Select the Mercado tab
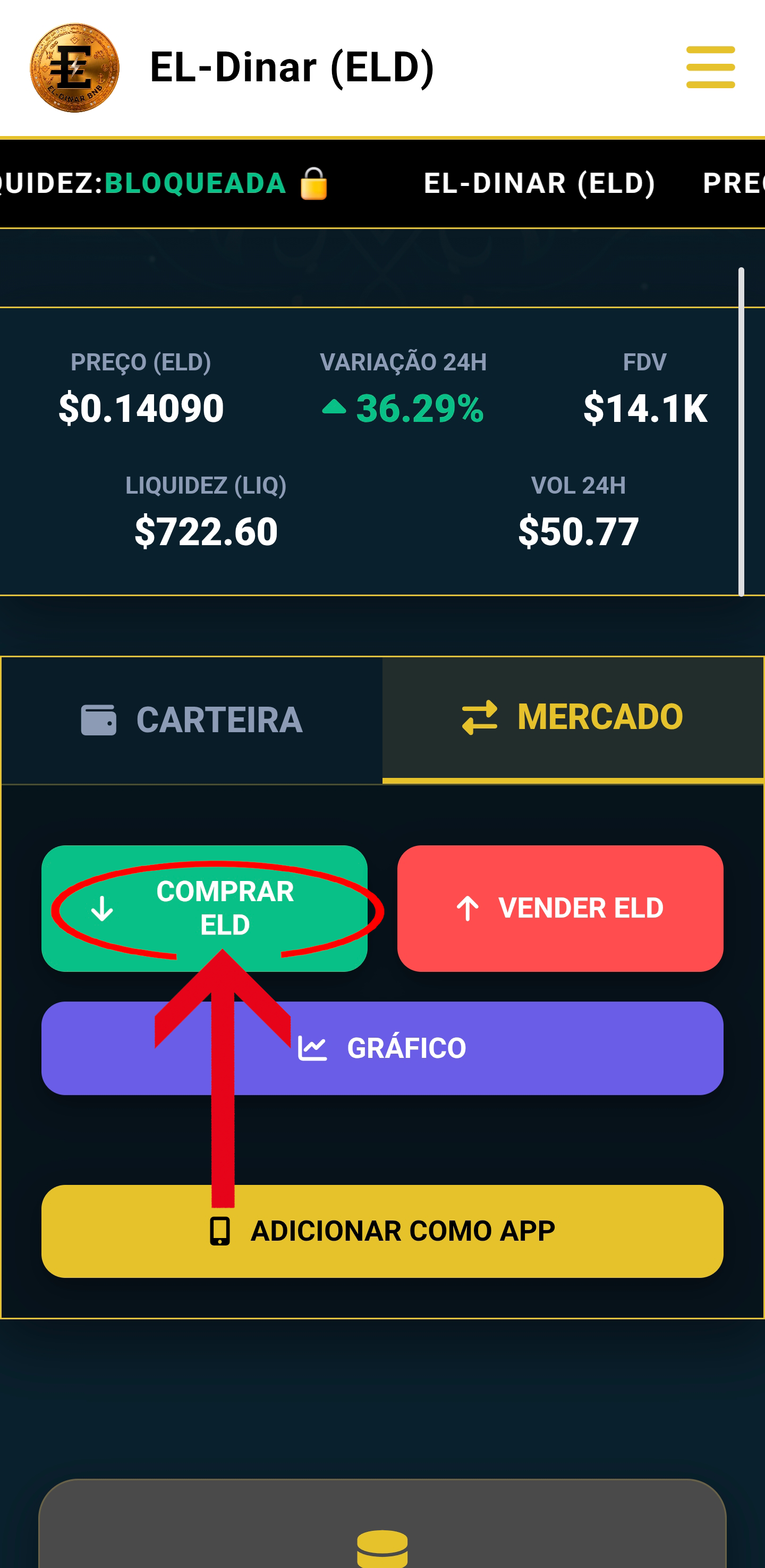The width and height of the screenshot is (765, 1568). coord(573,718)
